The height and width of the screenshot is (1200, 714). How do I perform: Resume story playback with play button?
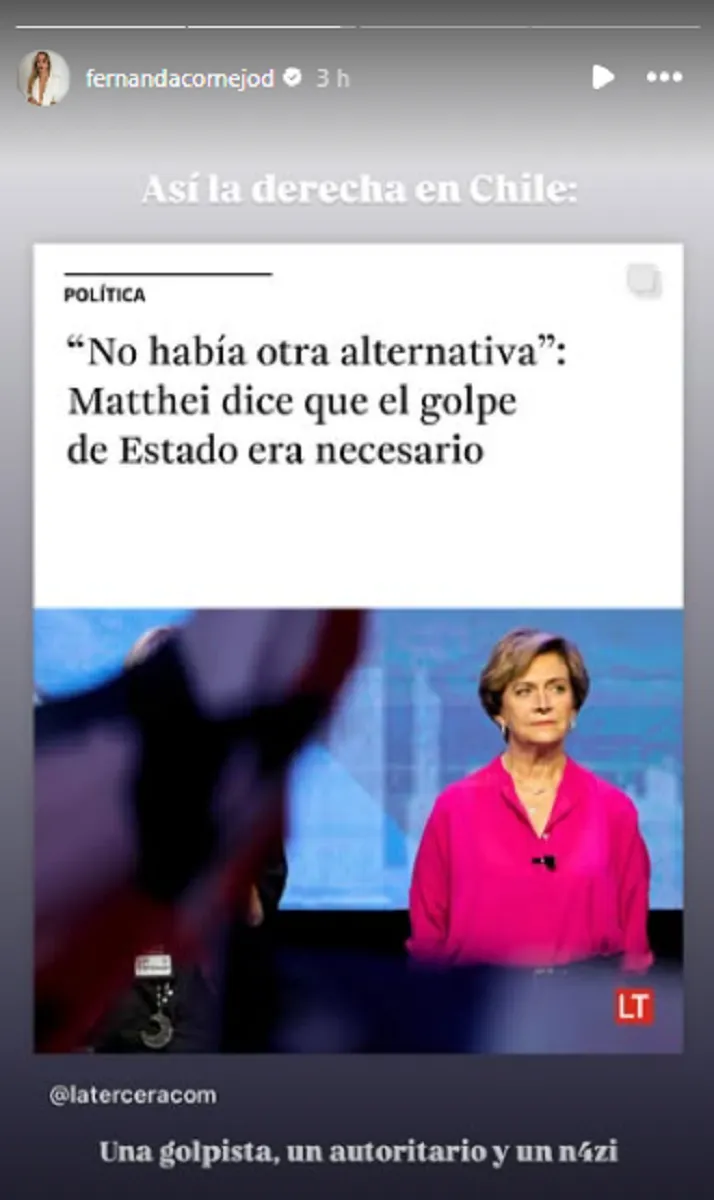tap(602, 77)
